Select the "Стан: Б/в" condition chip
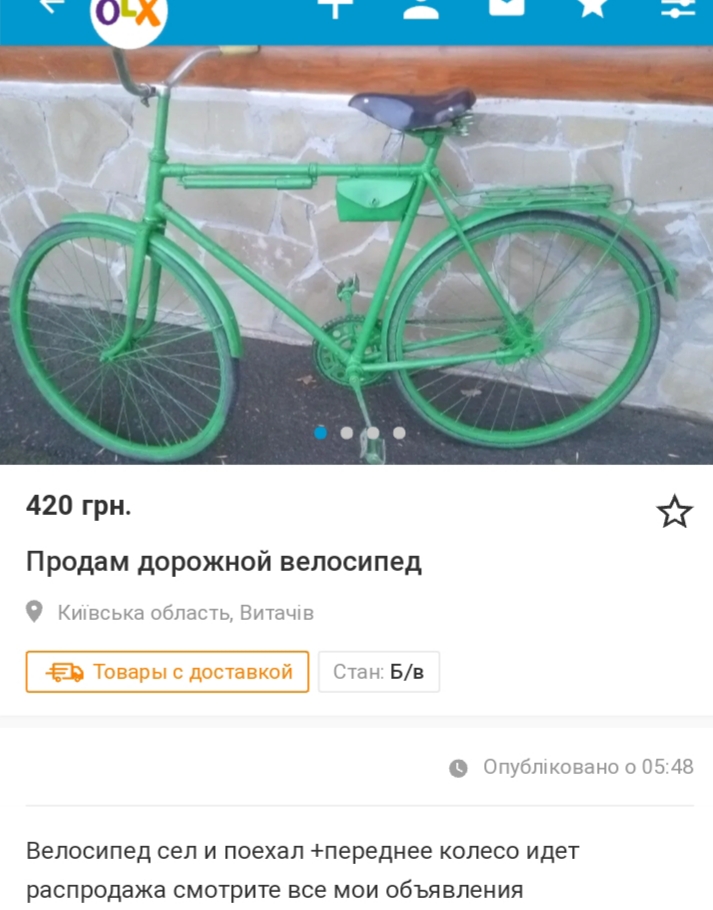 click(379, 672)
